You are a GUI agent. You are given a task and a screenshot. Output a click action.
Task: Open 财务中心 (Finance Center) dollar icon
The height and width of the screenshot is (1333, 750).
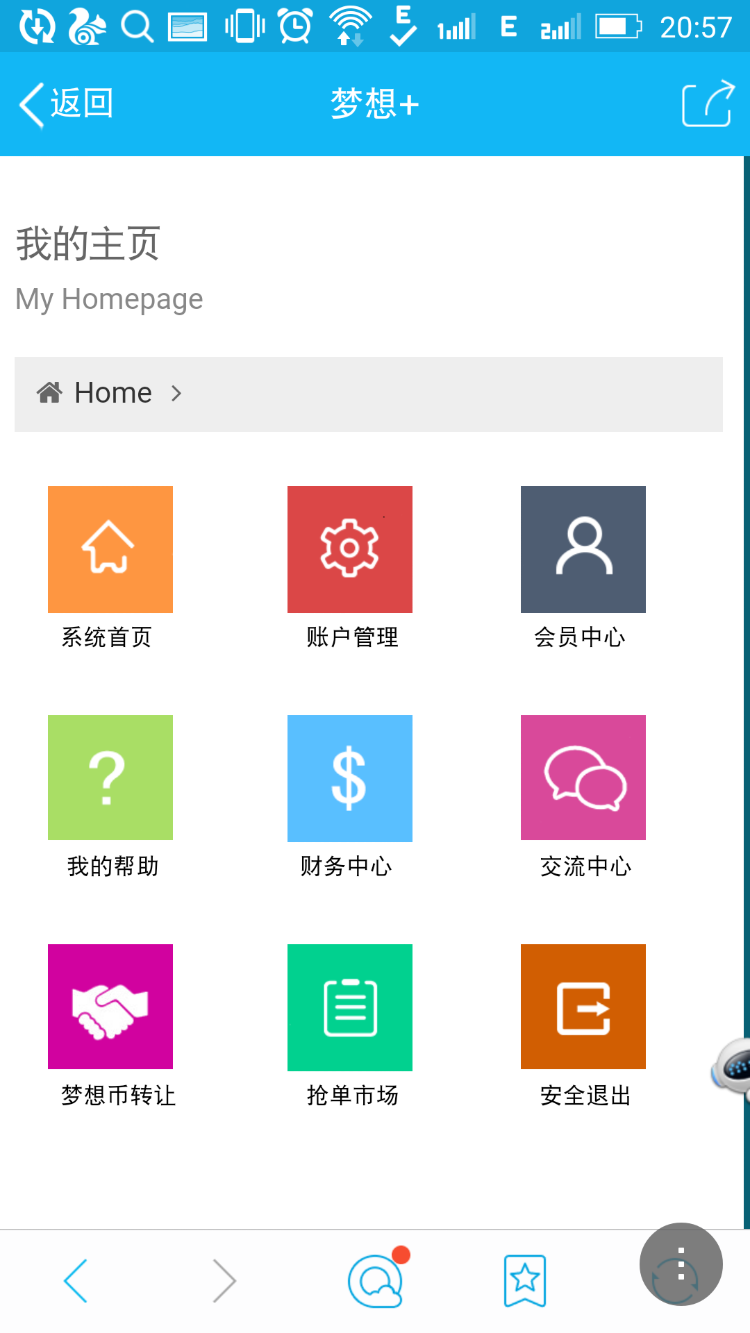[349, 777]
